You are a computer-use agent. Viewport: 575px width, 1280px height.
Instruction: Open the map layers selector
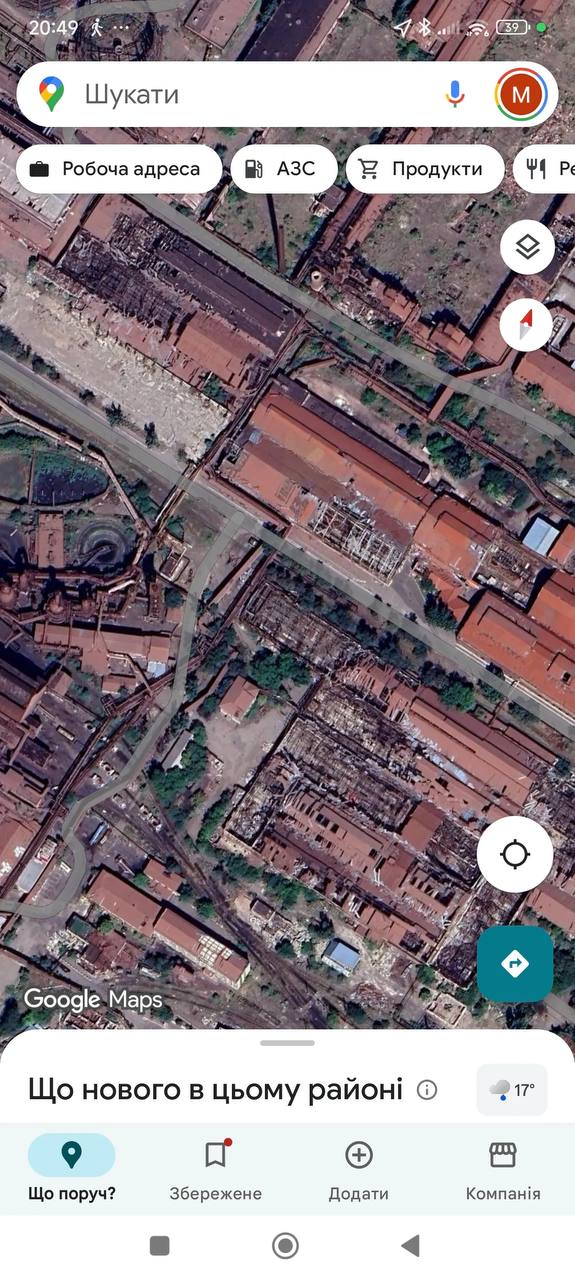(527, 246)
